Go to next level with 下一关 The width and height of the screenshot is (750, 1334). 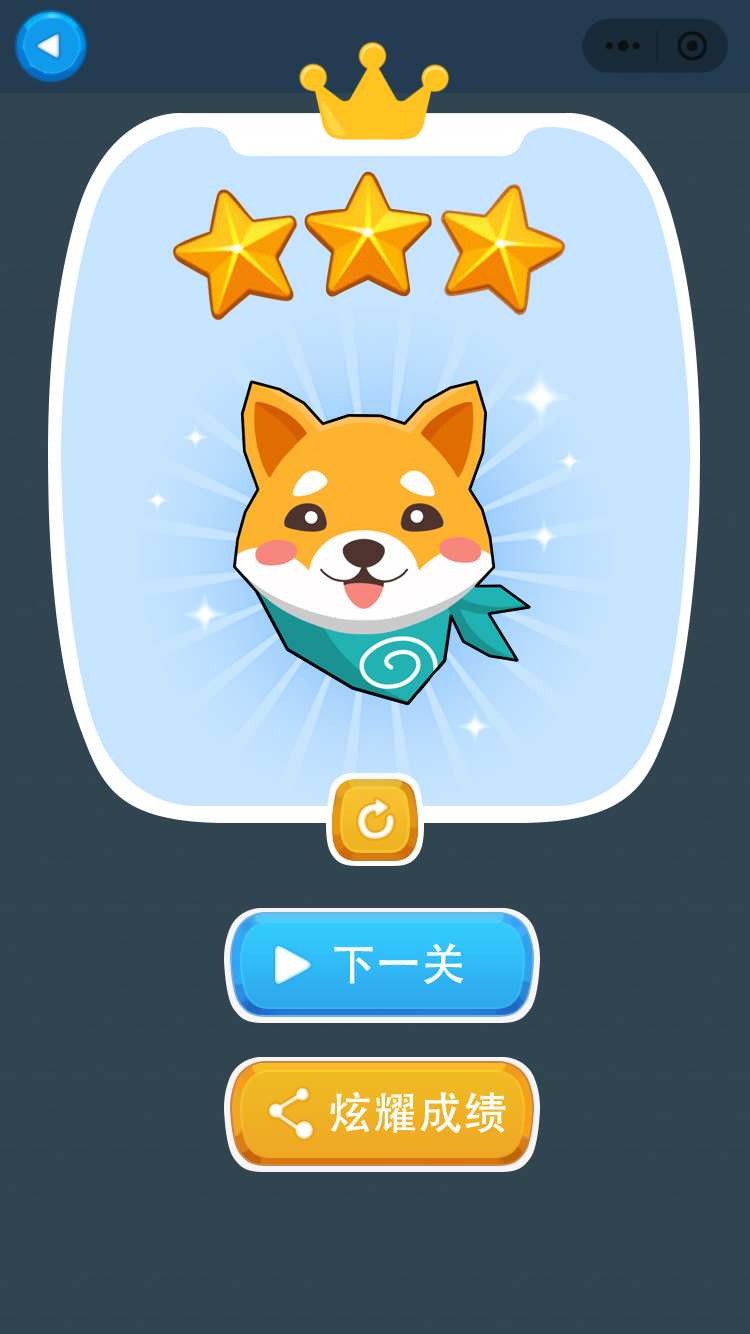pyautogui.click(x=382, y=965)
